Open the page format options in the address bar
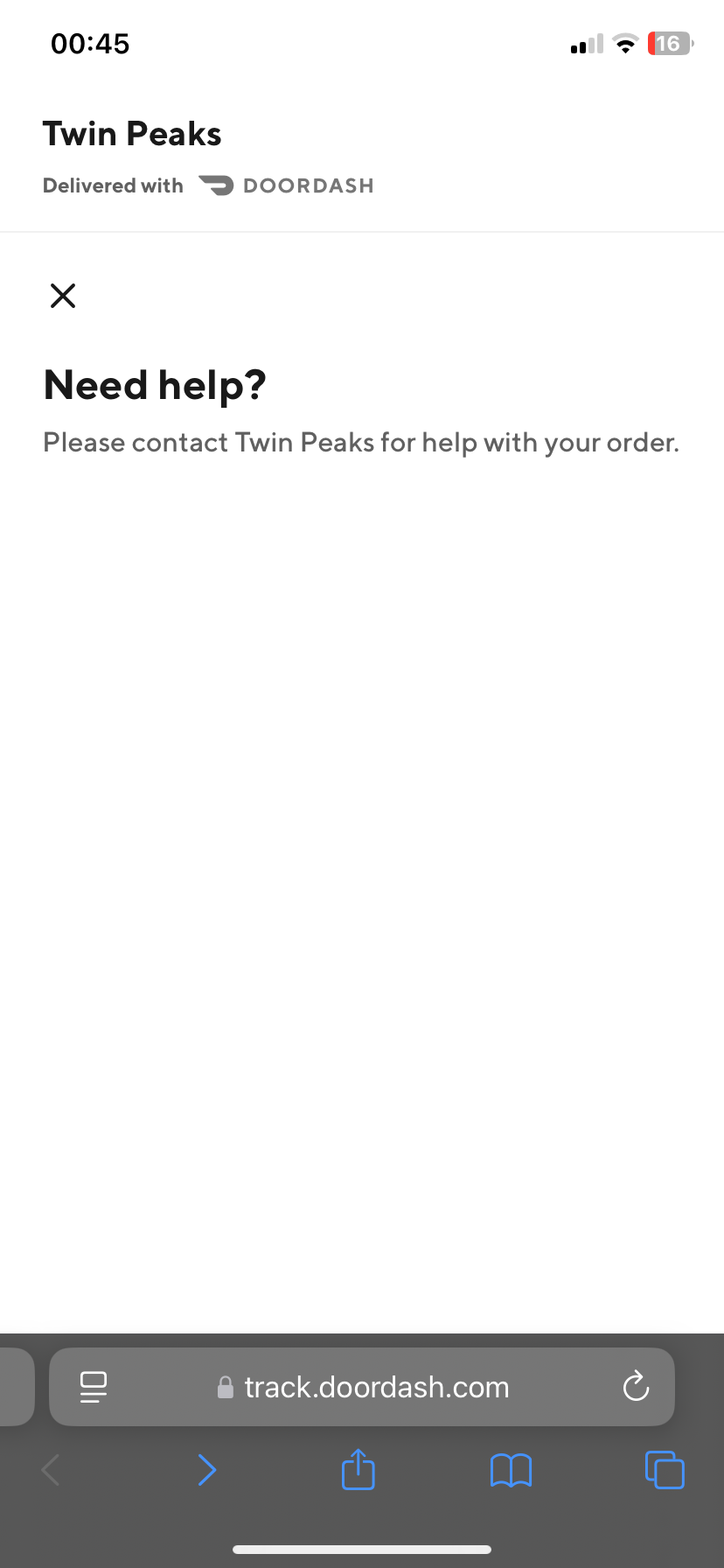The width and height of the screenshot is (724, 1568). (x=94, y=1387)
